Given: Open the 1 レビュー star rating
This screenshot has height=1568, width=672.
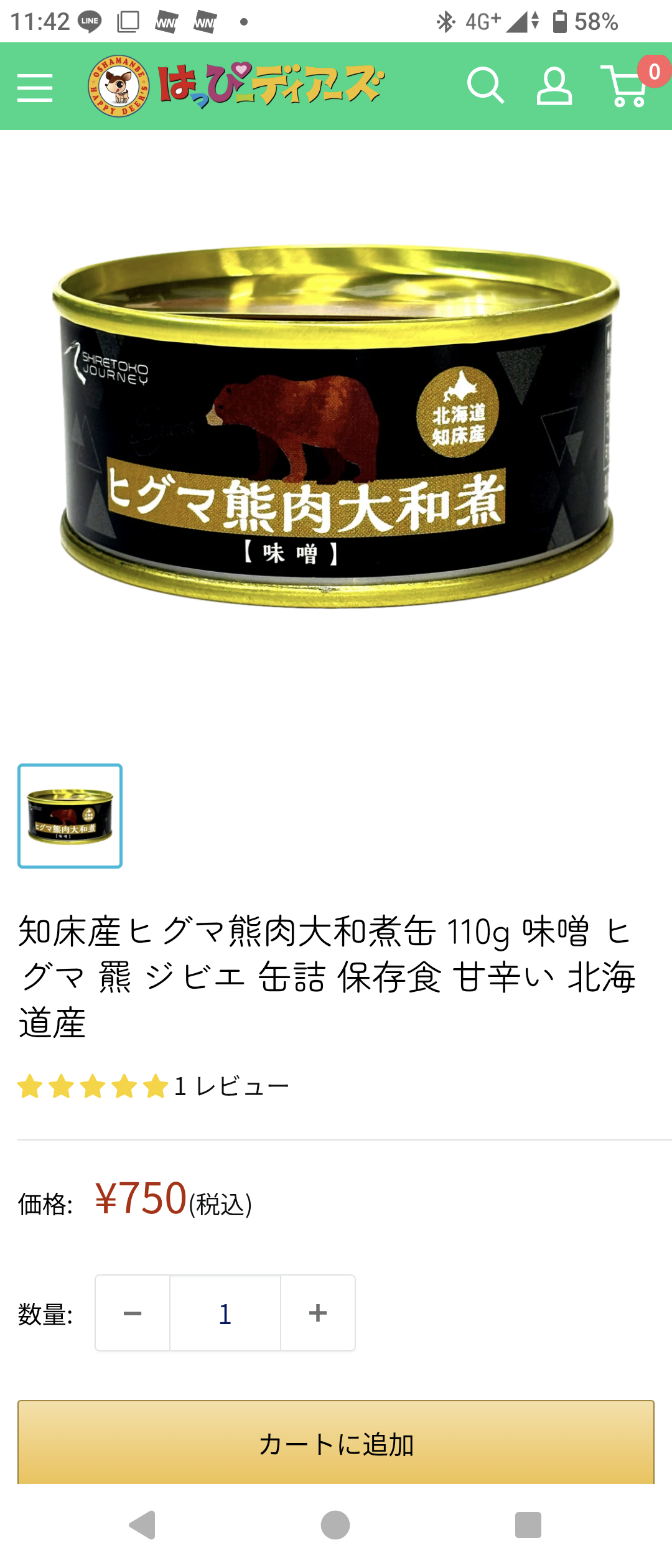Looking at the screenshot, I should [x=153, y=1086].
